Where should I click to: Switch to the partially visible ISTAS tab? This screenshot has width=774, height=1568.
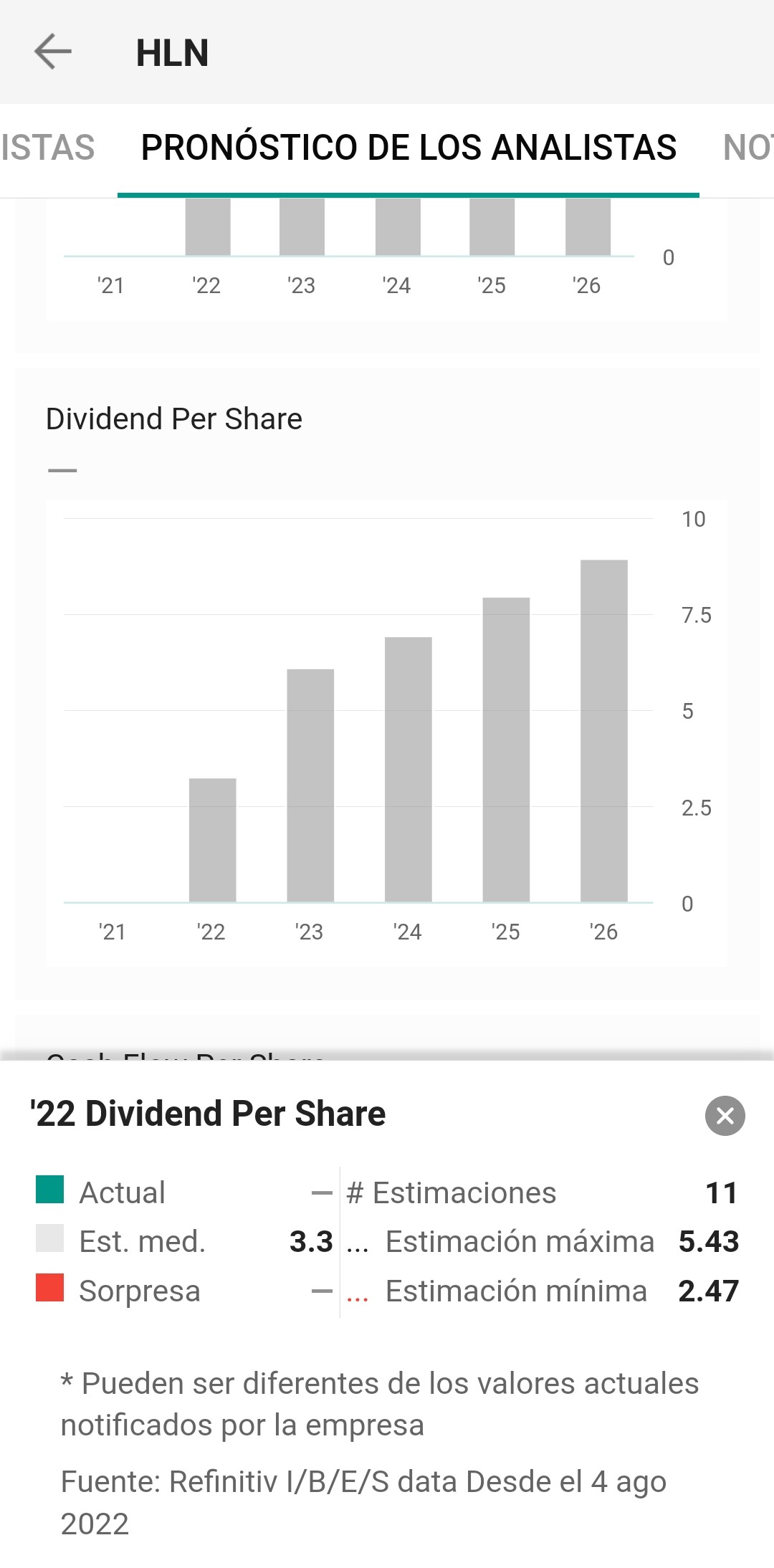click(47, 148)
